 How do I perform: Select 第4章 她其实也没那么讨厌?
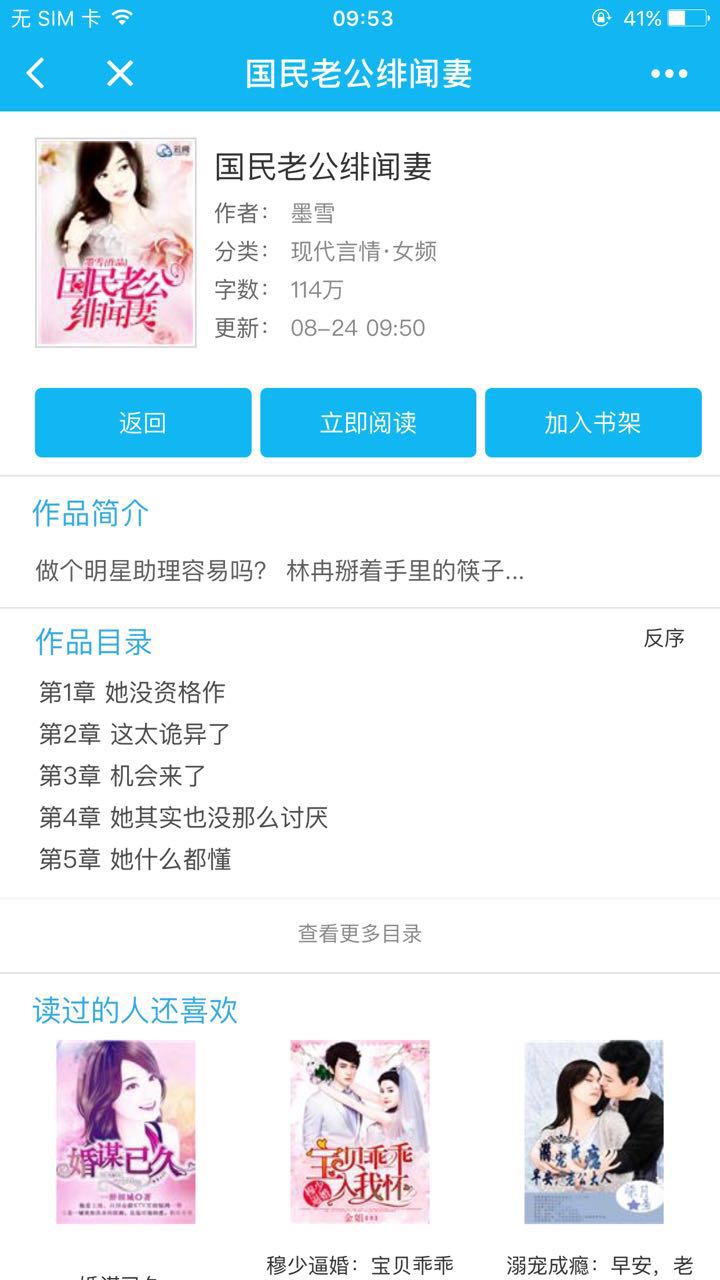click(184, 818)
